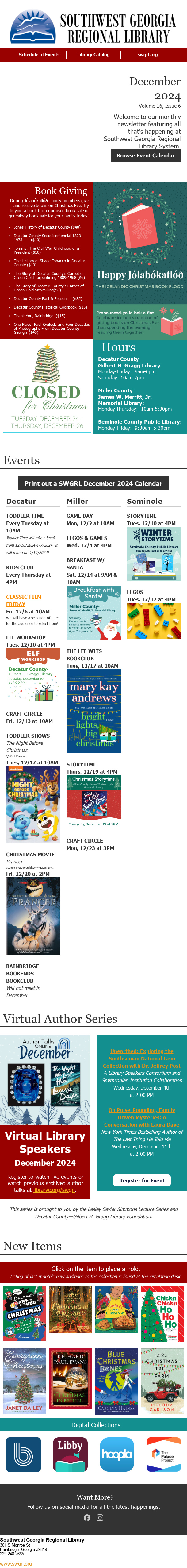Visit swgrl.org from top menu
The image size is (187, 1568).
(147, 54)
